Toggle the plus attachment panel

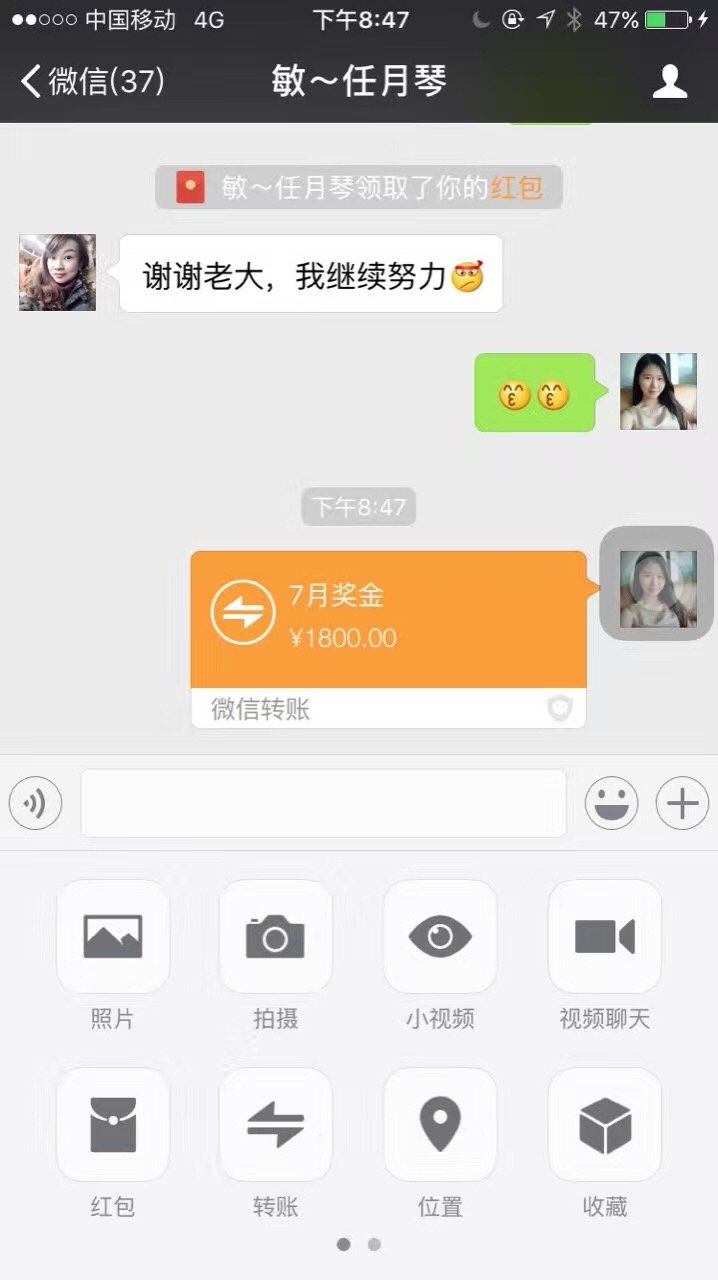click(682, 803)
